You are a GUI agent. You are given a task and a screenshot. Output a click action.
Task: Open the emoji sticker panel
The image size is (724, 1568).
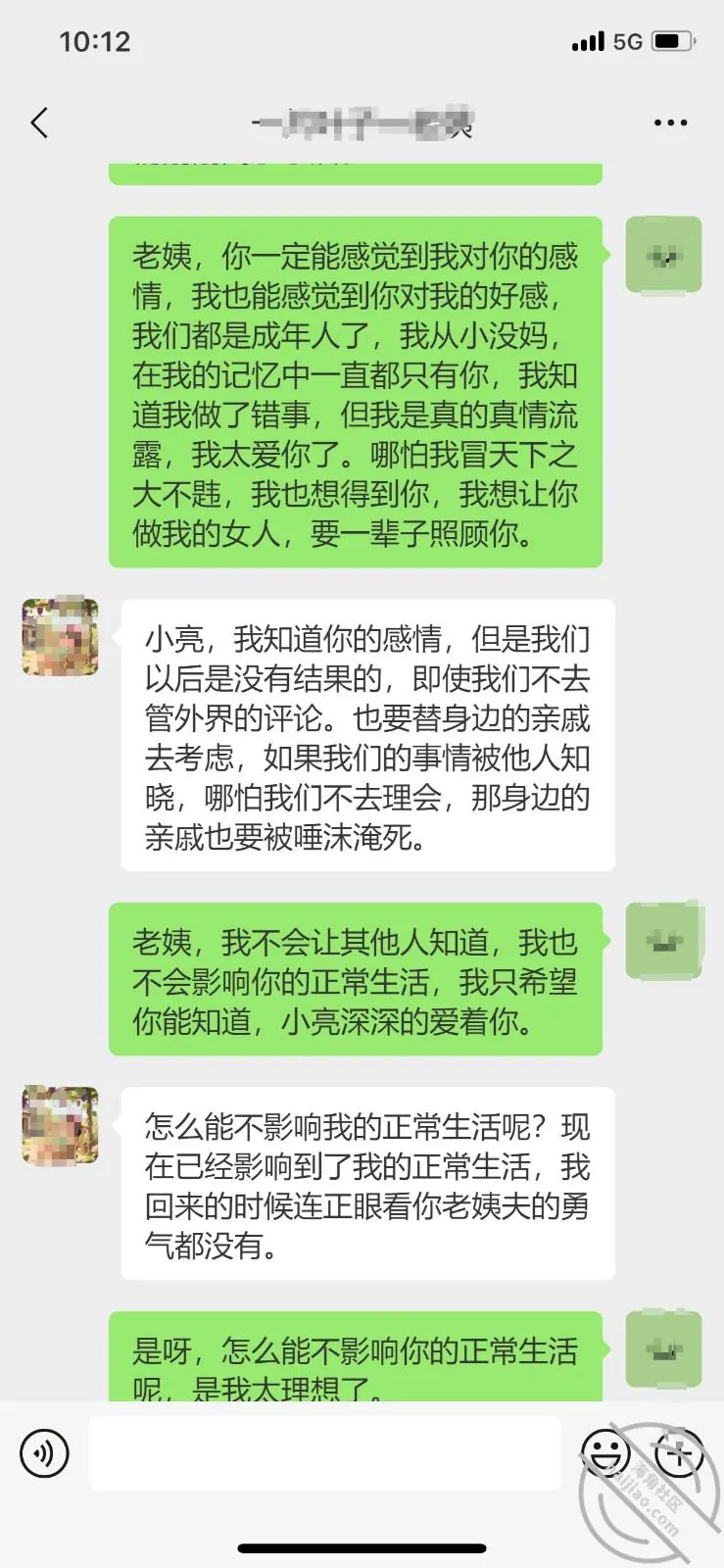click(x=605, y=1453)
